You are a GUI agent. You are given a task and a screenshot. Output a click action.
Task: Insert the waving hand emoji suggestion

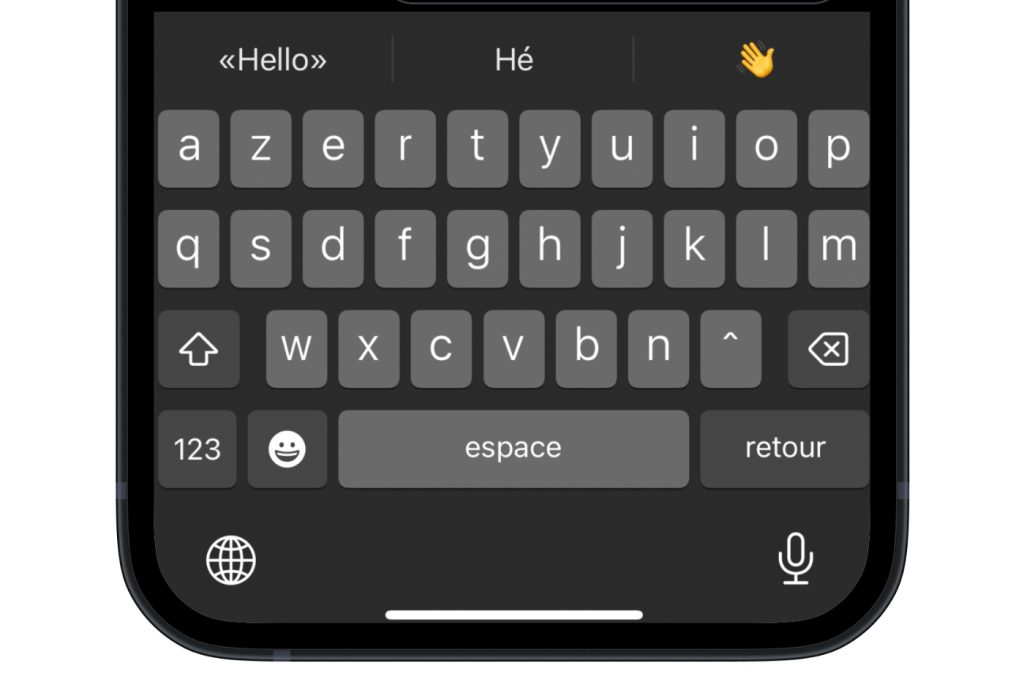[756, 61]
